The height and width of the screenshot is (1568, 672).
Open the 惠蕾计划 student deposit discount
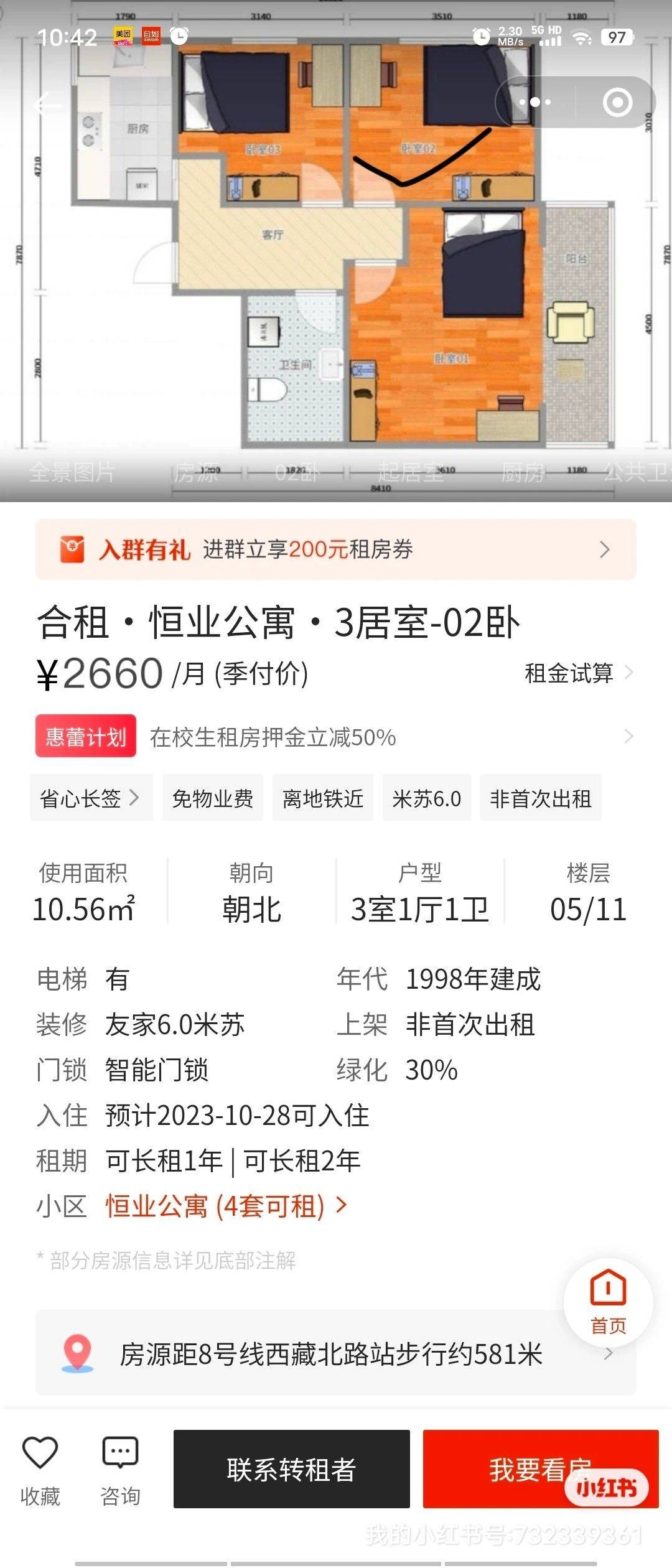click(x=336, y=737)
